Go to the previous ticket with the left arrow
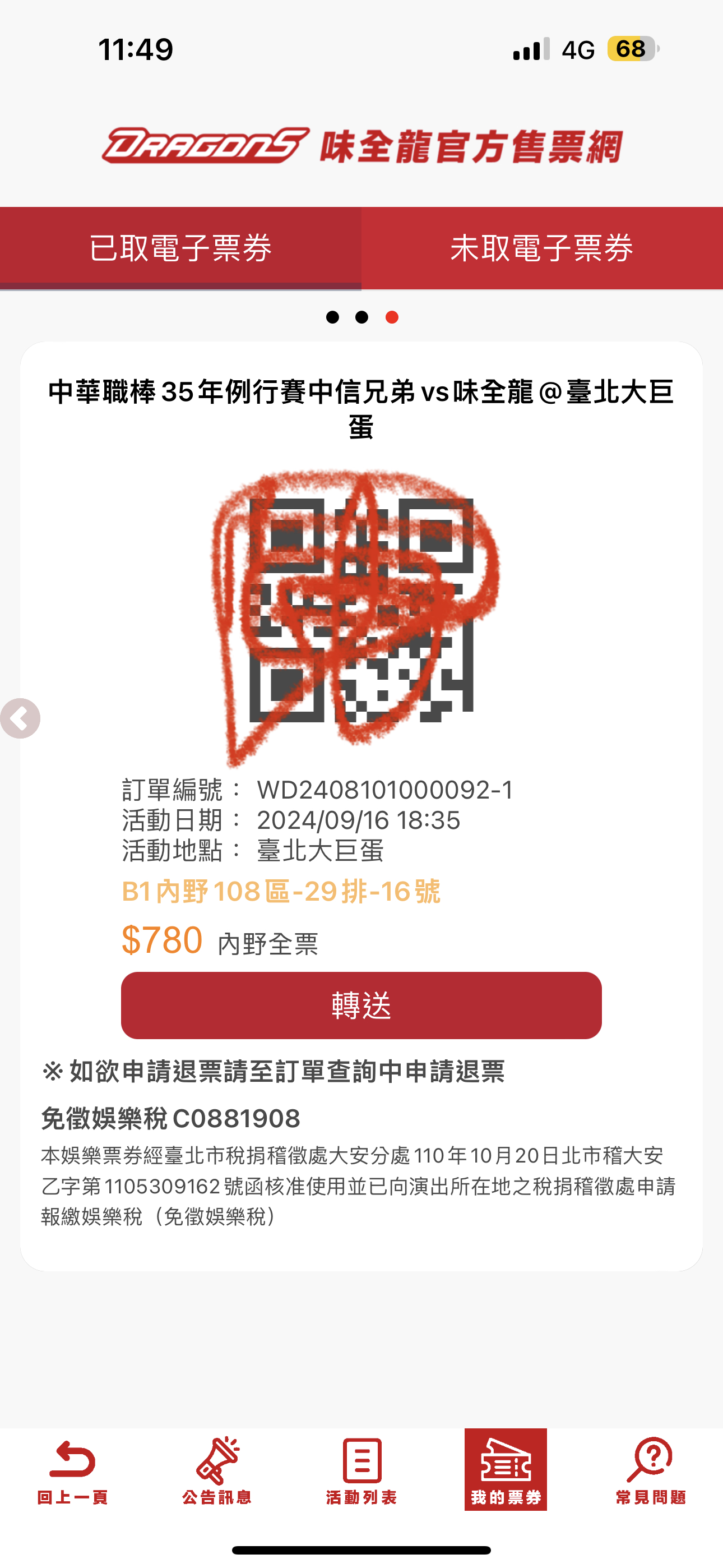 pos(20,718)
